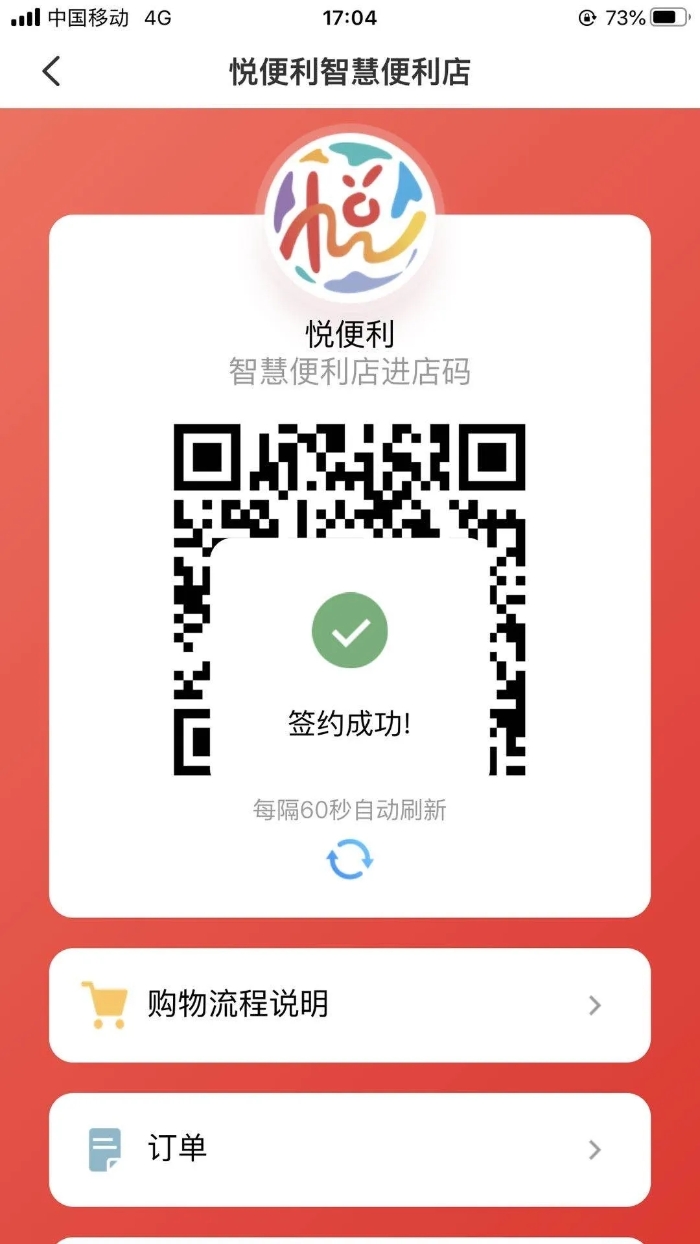Refresh the store entry QR code
The image size is (700, 1244).
pos(349,859)
